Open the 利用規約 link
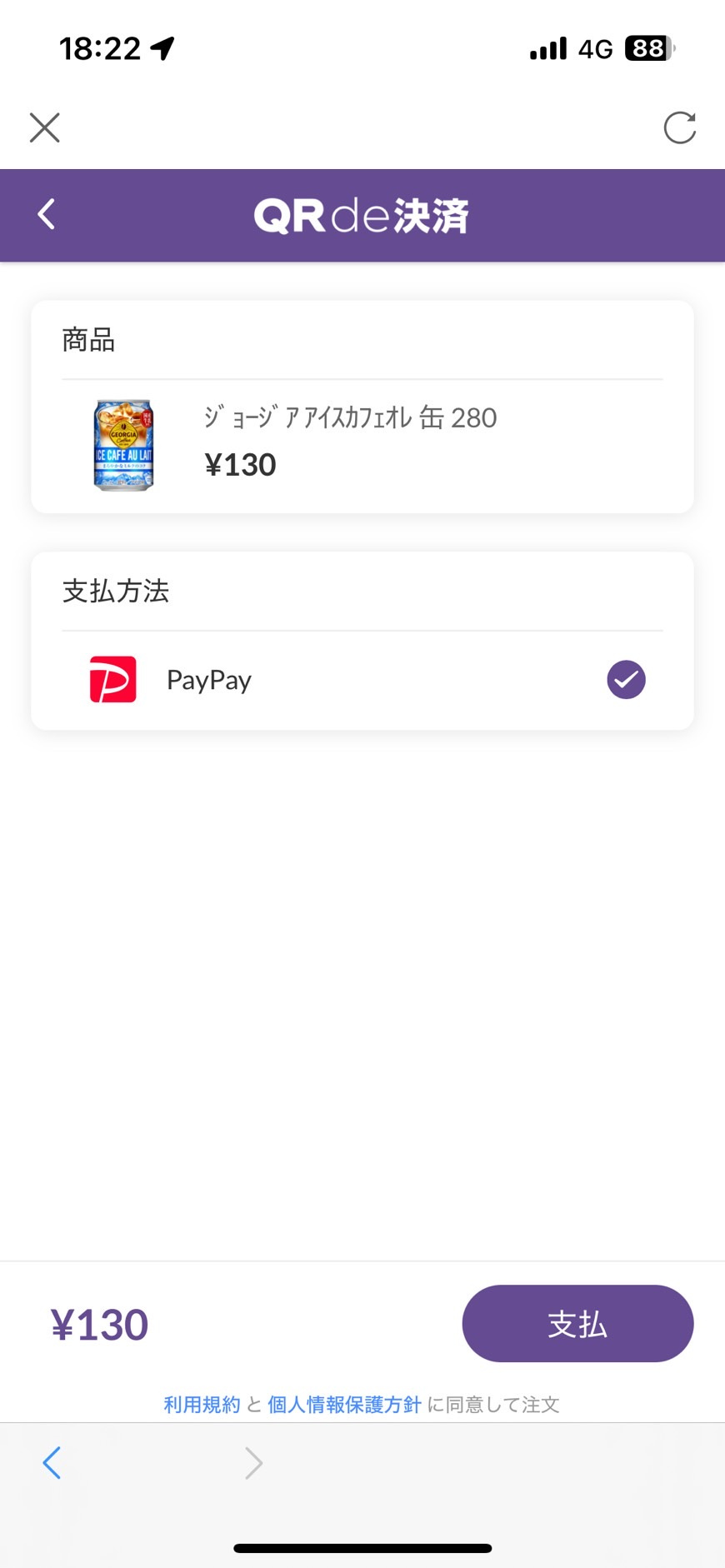 pyautogui.click(x=202, y=1405)
